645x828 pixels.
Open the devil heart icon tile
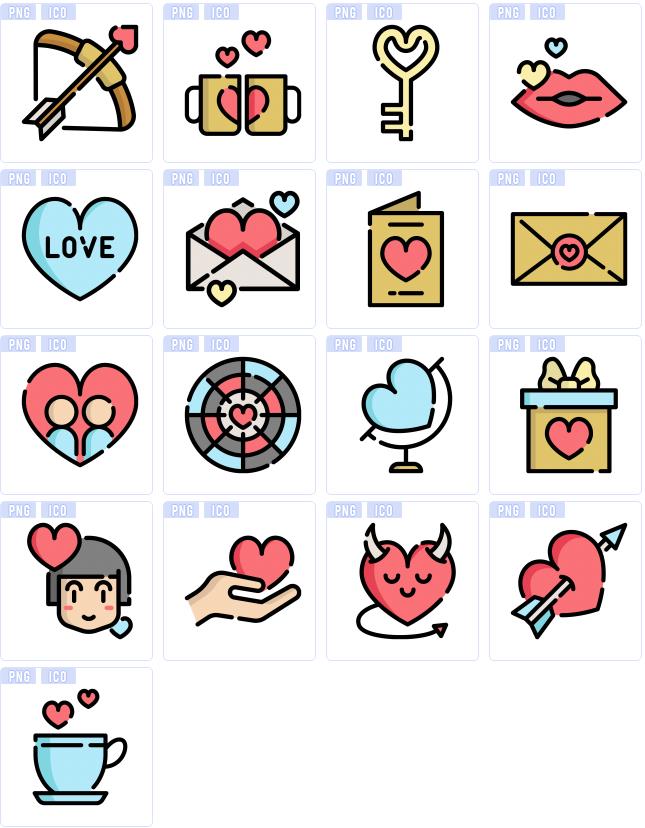coord(402,582)
